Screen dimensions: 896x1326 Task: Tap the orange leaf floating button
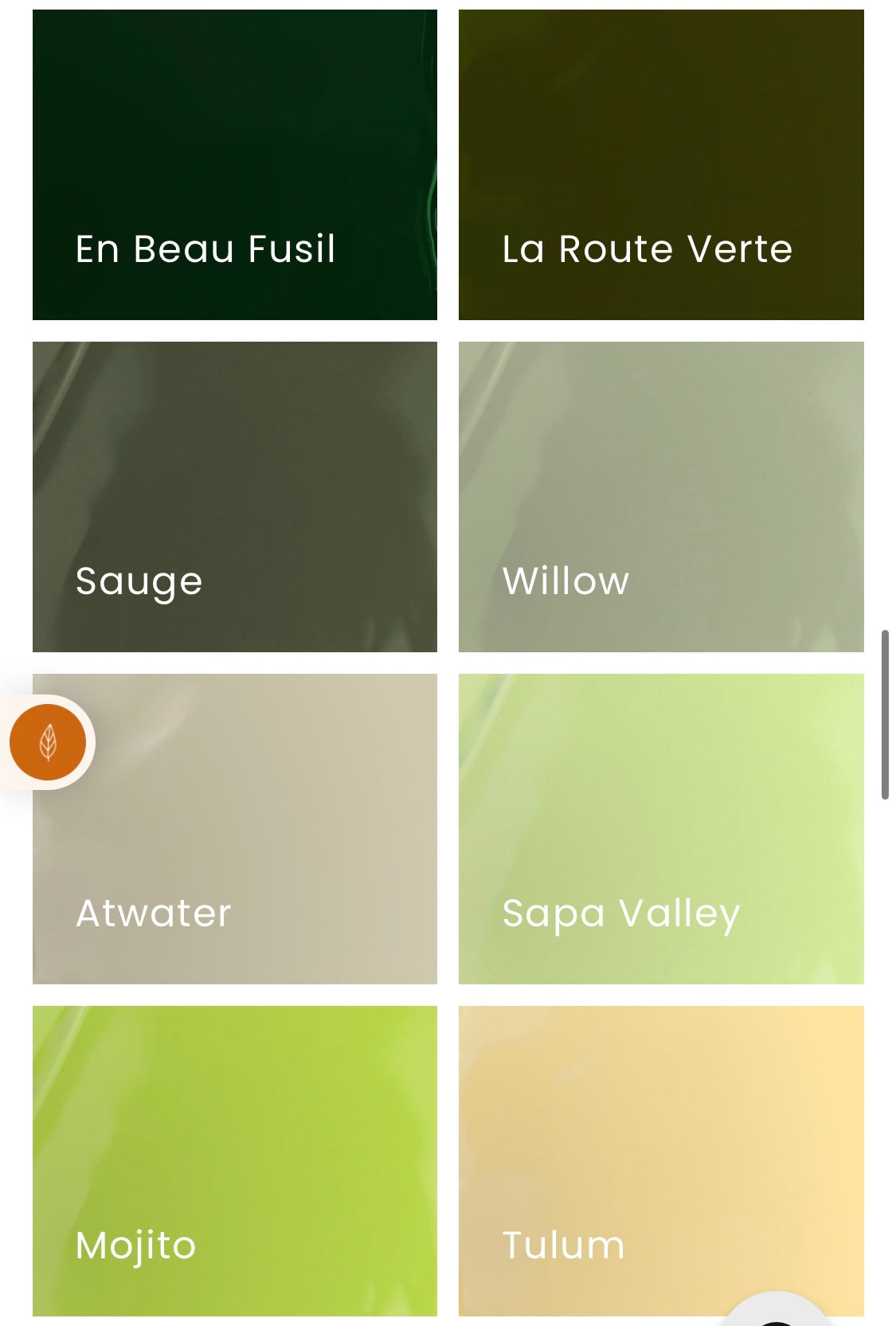pos(48,742)
